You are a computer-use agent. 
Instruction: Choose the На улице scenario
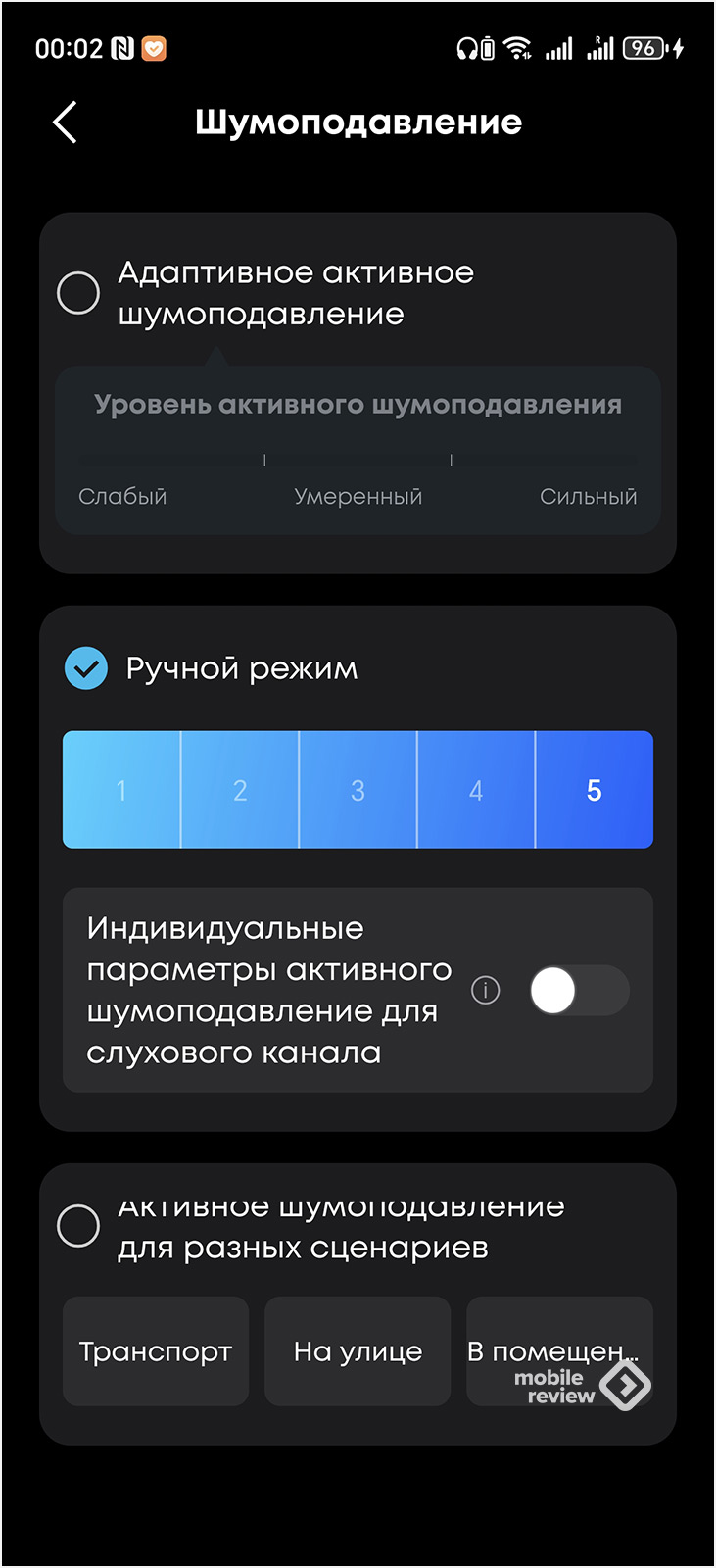click(x=358, y=1351)
